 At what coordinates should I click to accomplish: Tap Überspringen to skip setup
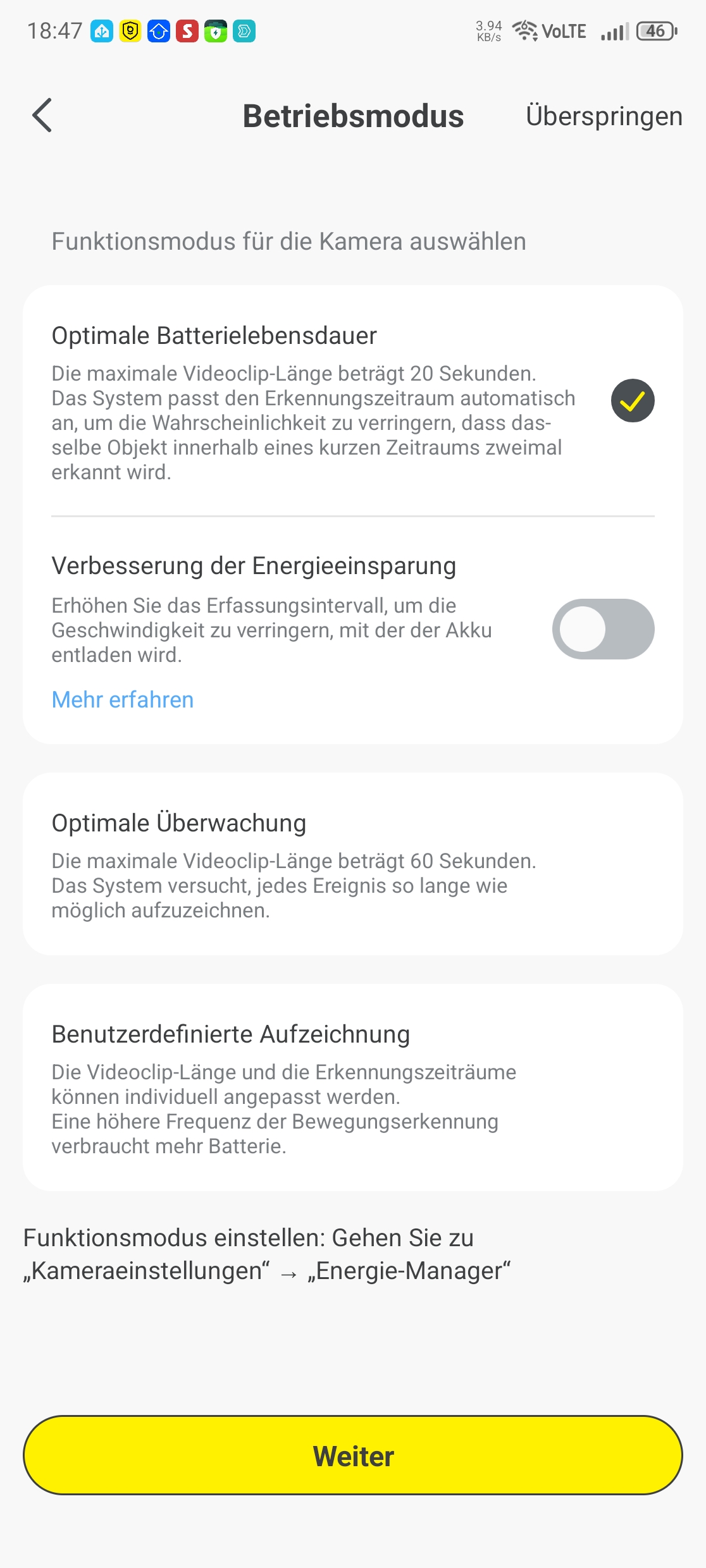click(x=604, y=116)
